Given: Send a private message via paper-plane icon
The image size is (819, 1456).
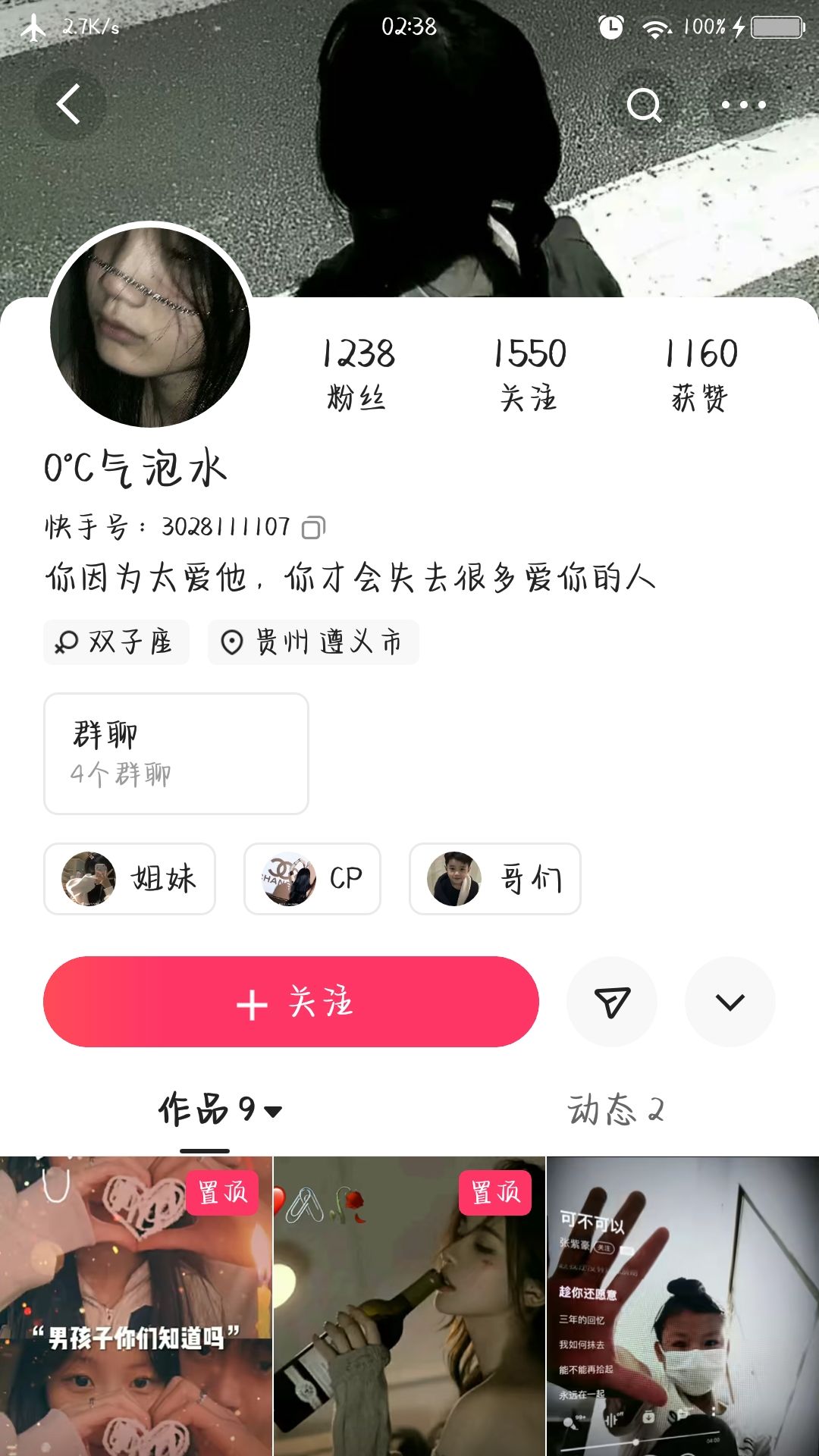Looking at the screenshot, I should click(x=612, y=1002).
